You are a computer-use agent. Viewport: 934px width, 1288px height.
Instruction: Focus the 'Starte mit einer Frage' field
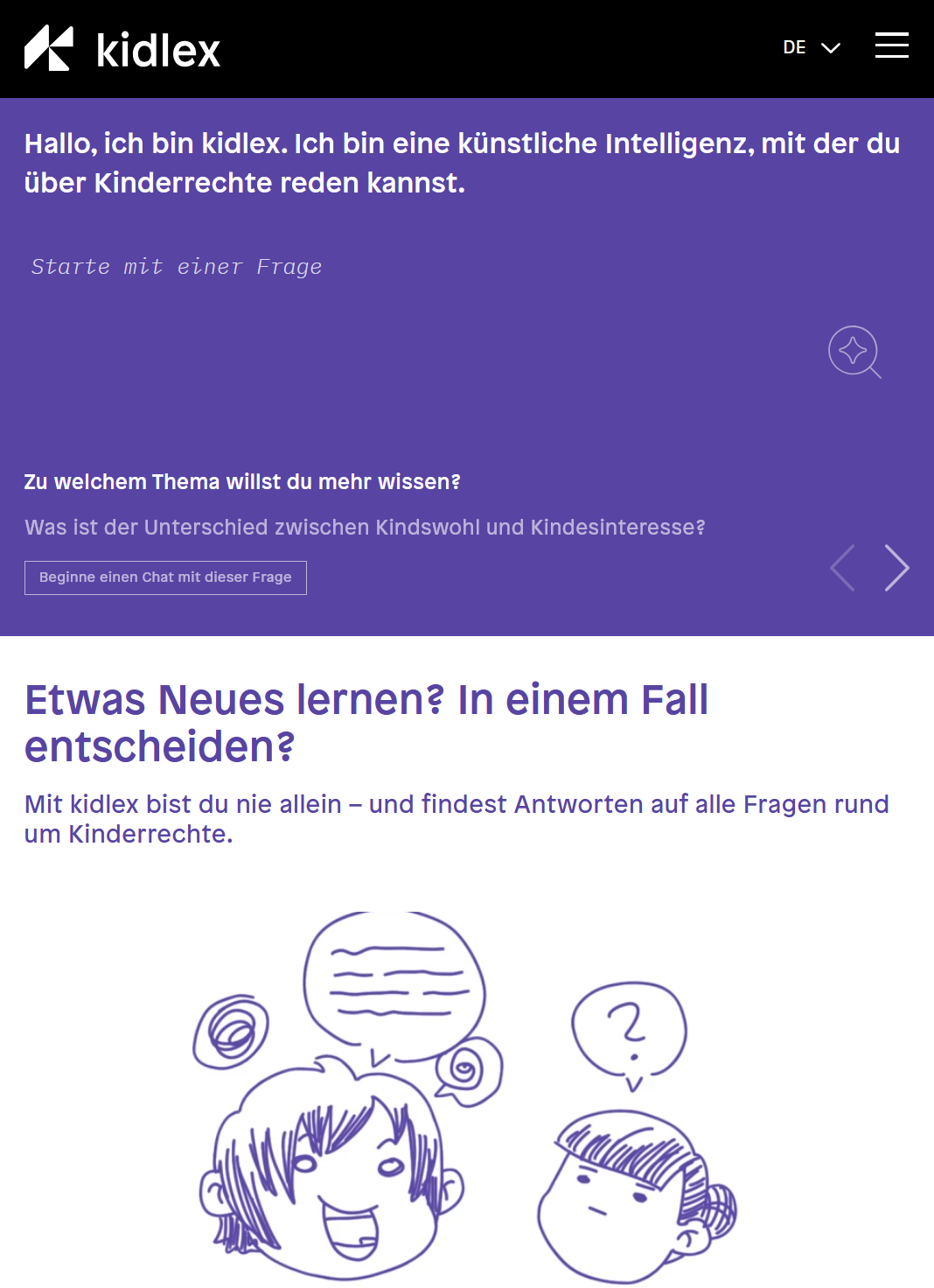[x=350, y=267]
